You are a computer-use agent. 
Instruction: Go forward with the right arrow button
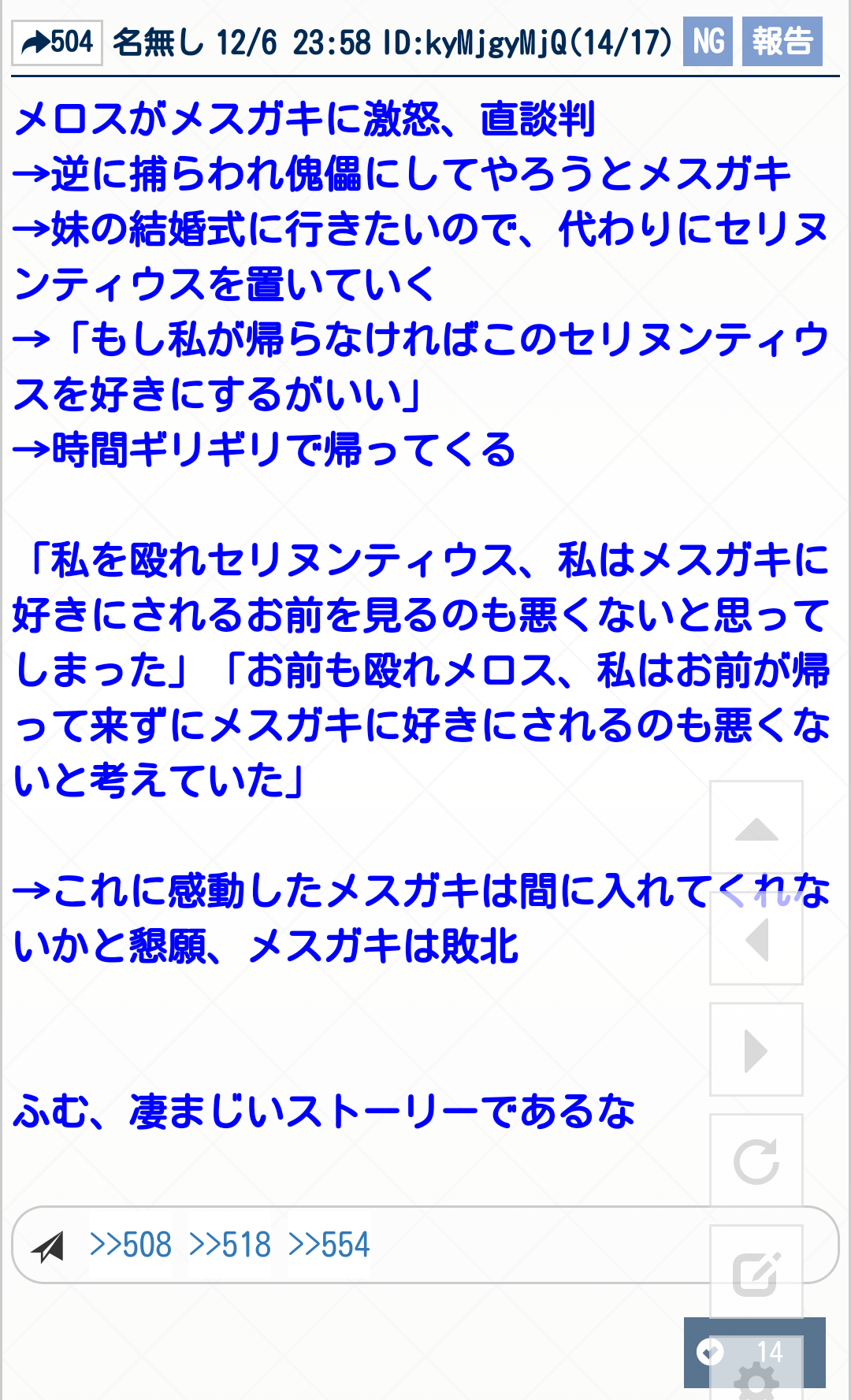click(756, 1050)
